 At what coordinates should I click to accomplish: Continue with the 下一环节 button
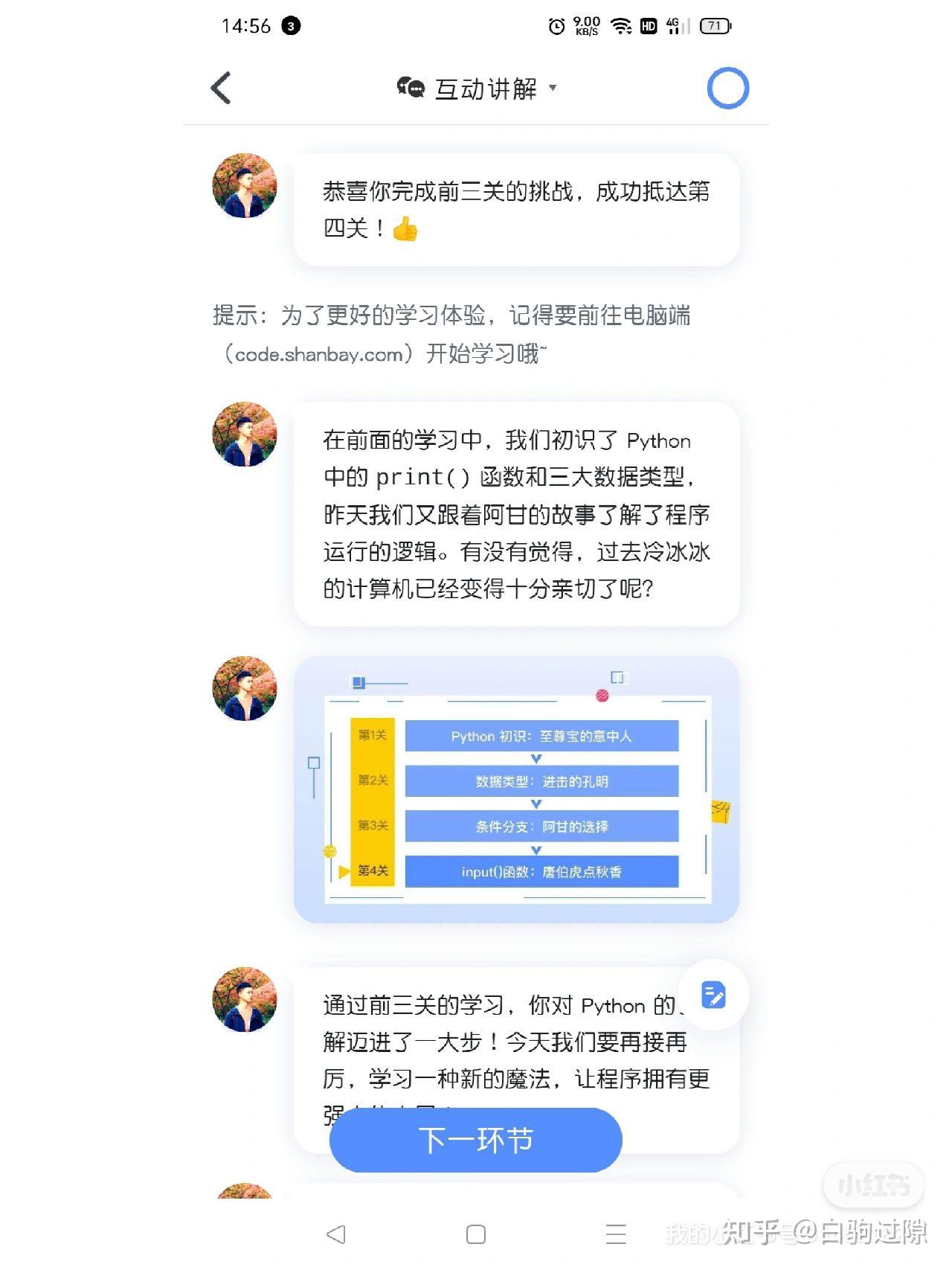(475, 1140)
